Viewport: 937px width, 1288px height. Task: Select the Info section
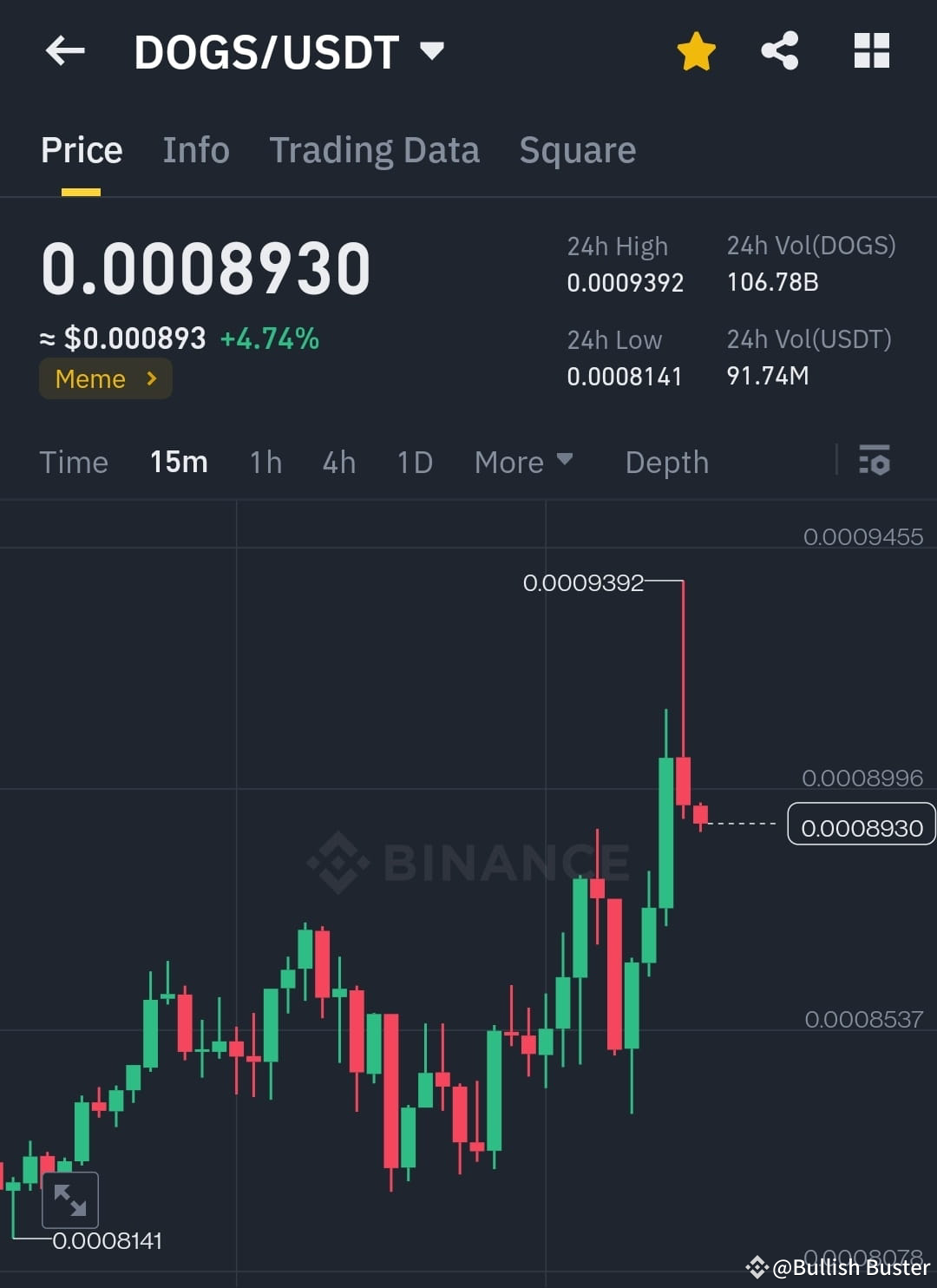click(x=195, y=149)
